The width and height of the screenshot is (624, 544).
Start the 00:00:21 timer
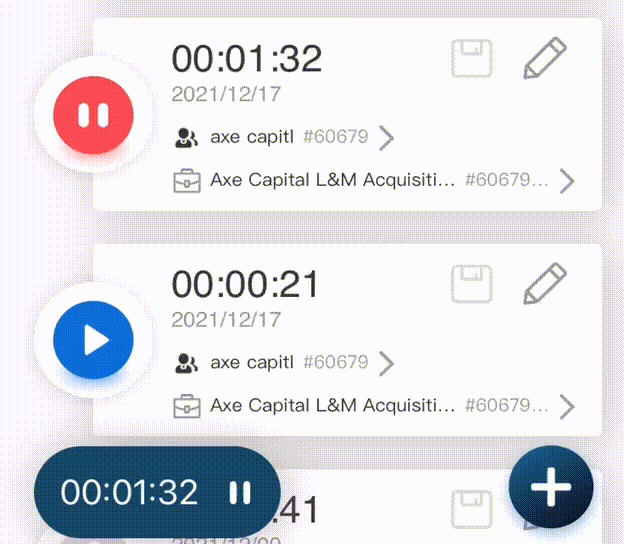(93, 341)
